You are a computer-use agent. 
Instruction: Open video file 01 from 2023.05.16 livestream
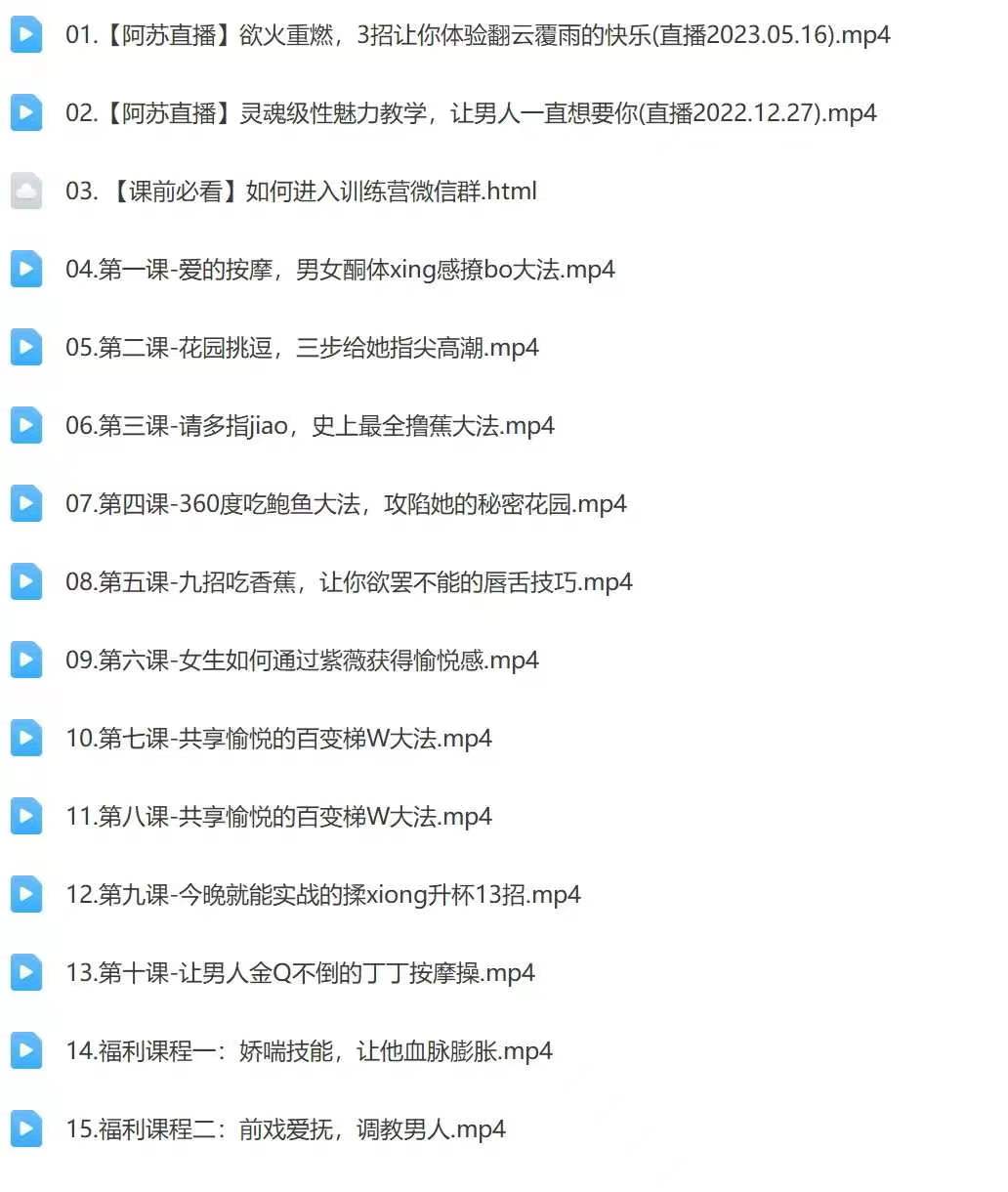coord(477,35)
